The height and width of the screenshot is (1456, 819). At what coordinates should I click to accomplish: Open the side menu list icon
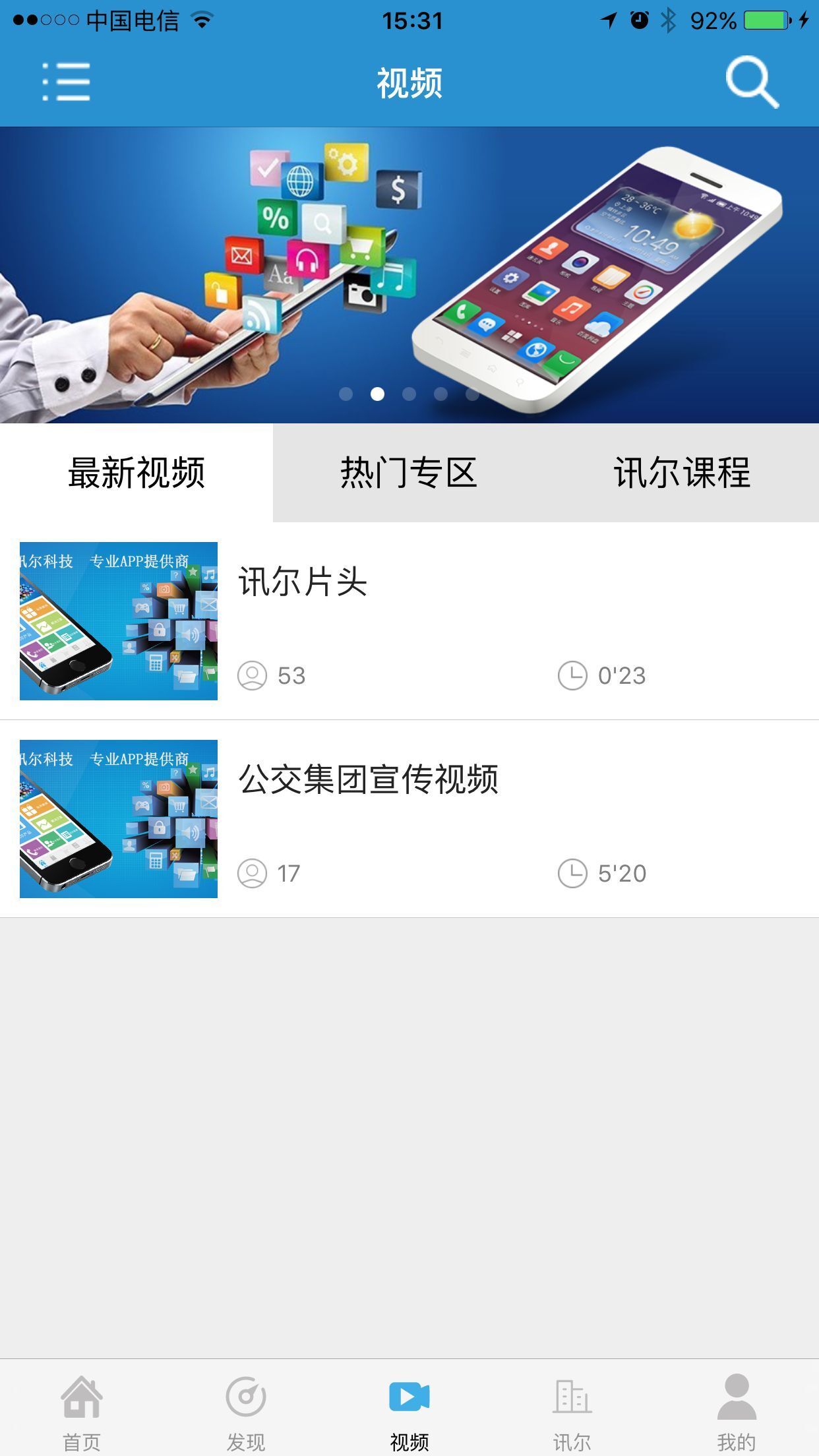(66, 82)
